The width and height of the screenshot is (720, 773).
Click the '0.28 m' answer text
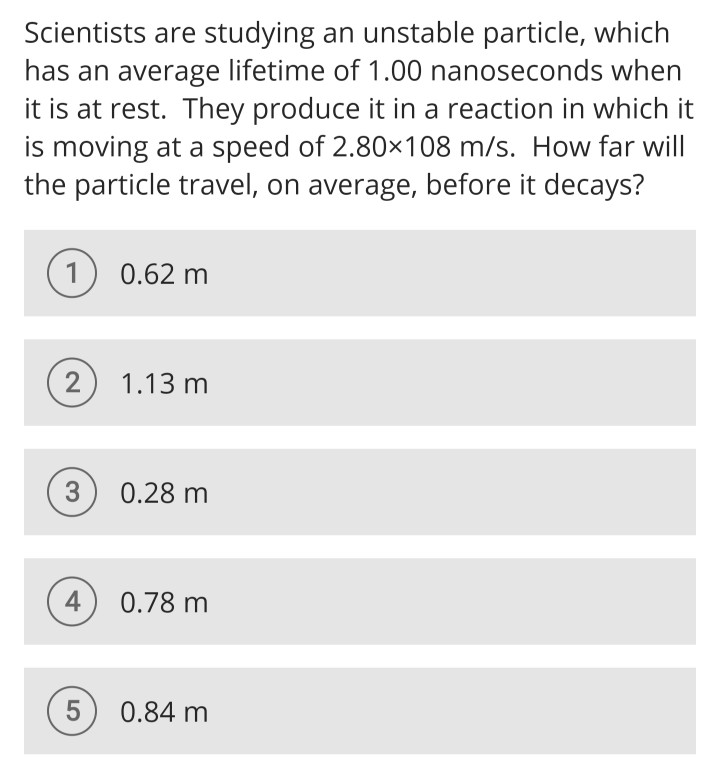(164, 493)
